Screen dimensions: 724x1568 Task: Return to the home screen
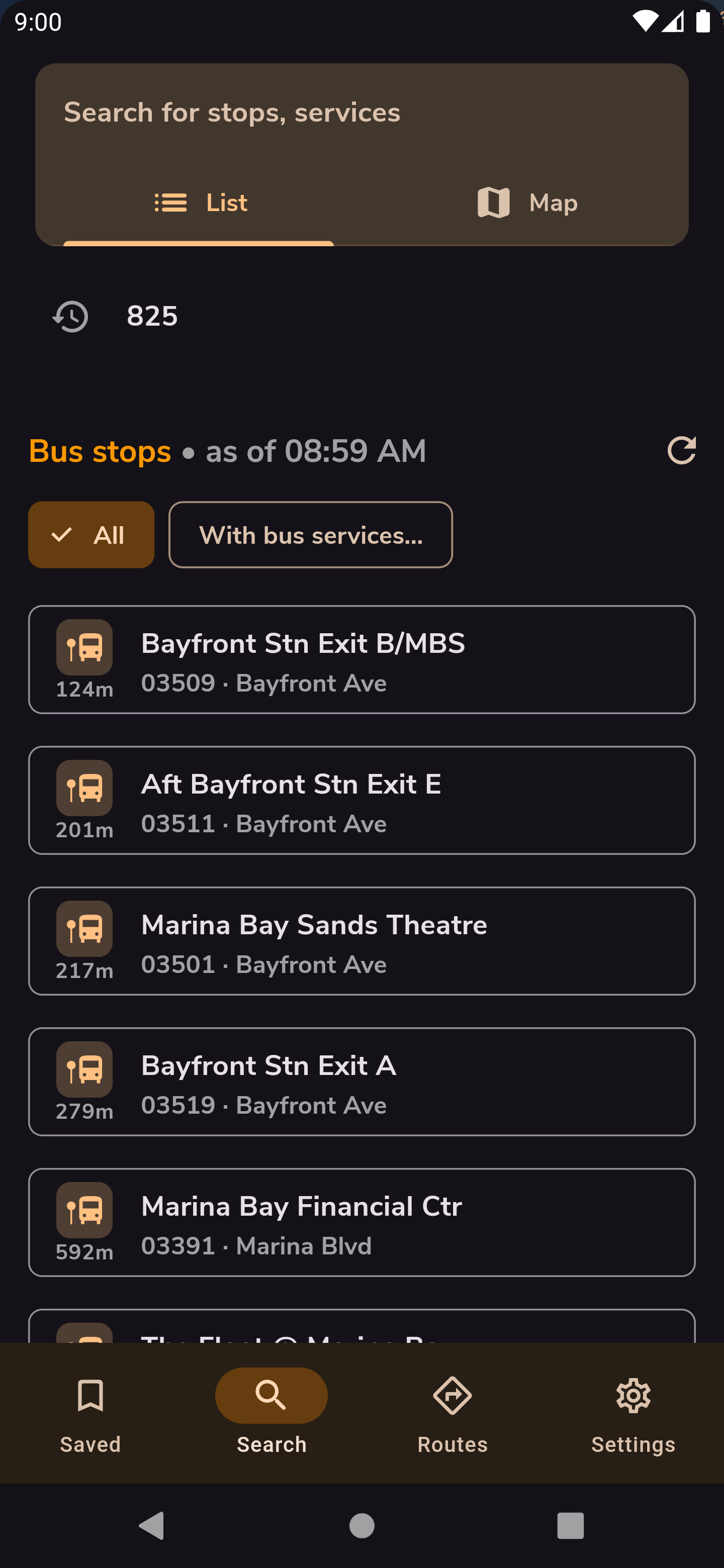pos(361,1525)
